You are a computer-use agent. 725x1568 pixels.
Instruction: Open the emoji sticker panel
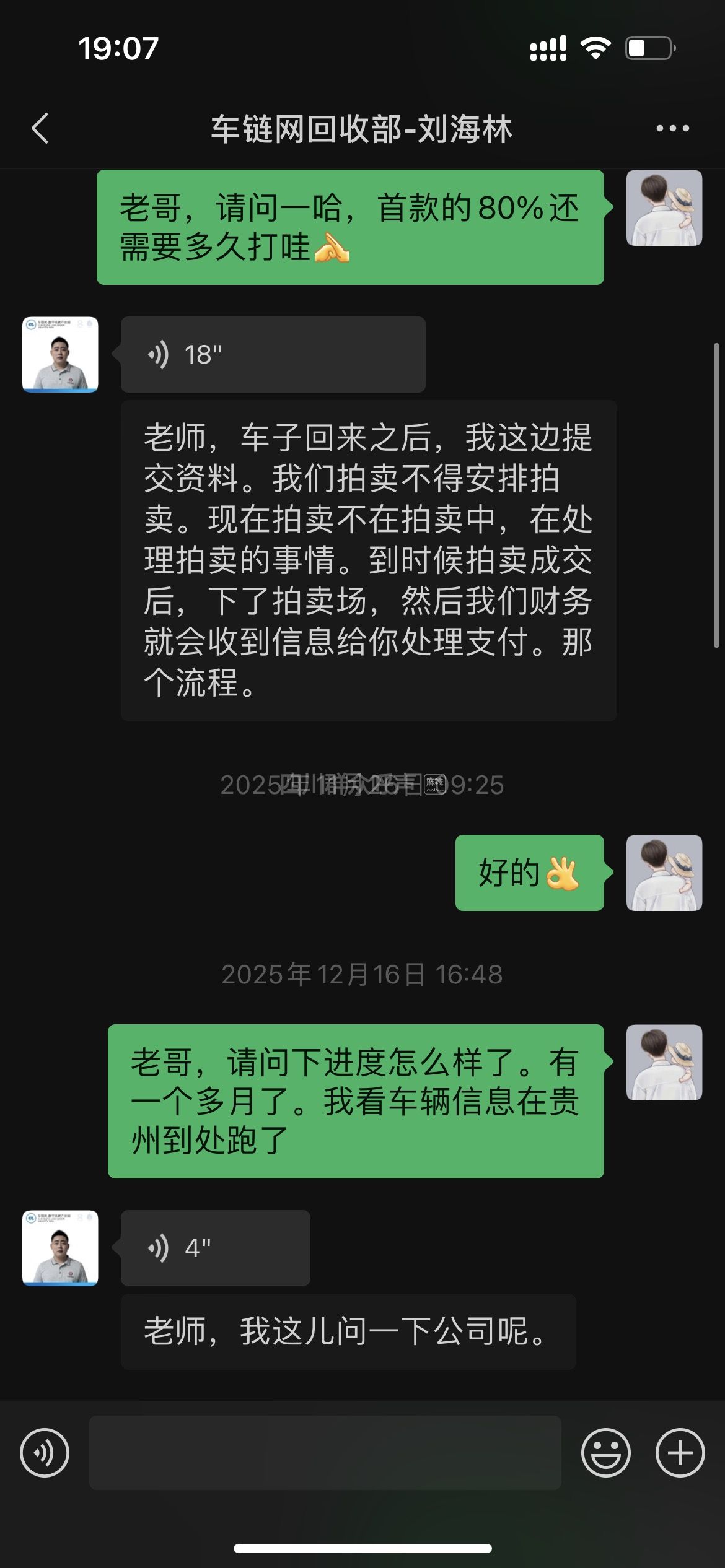(605, 1453)
